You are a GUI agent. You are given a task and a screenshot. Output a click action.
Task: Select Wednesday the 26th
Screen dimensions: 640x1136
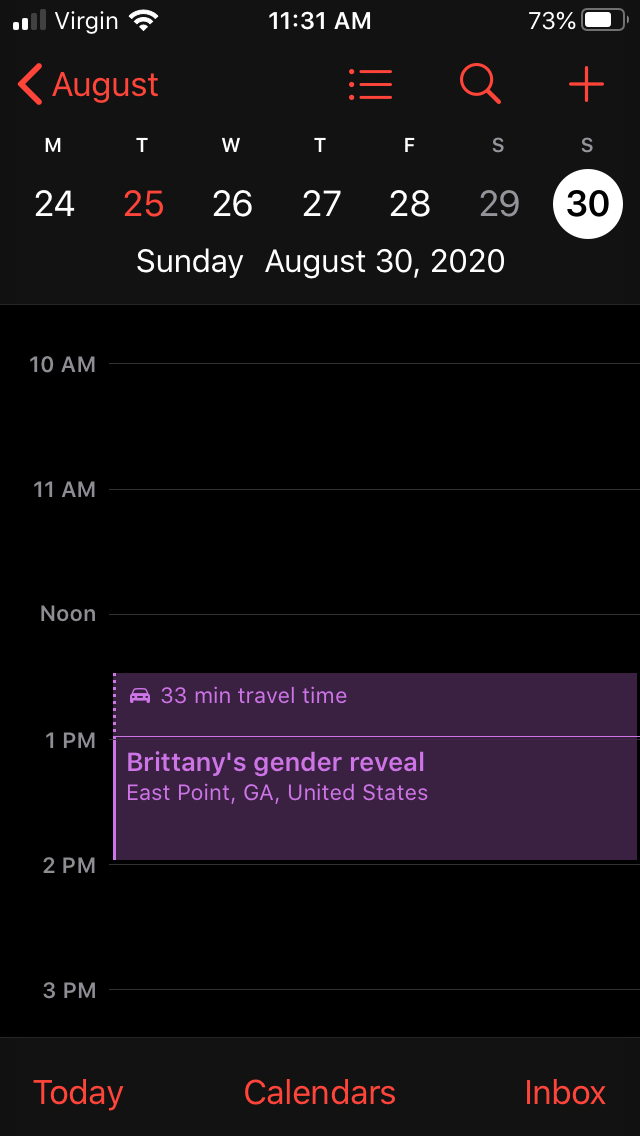(x=232, y=204)
